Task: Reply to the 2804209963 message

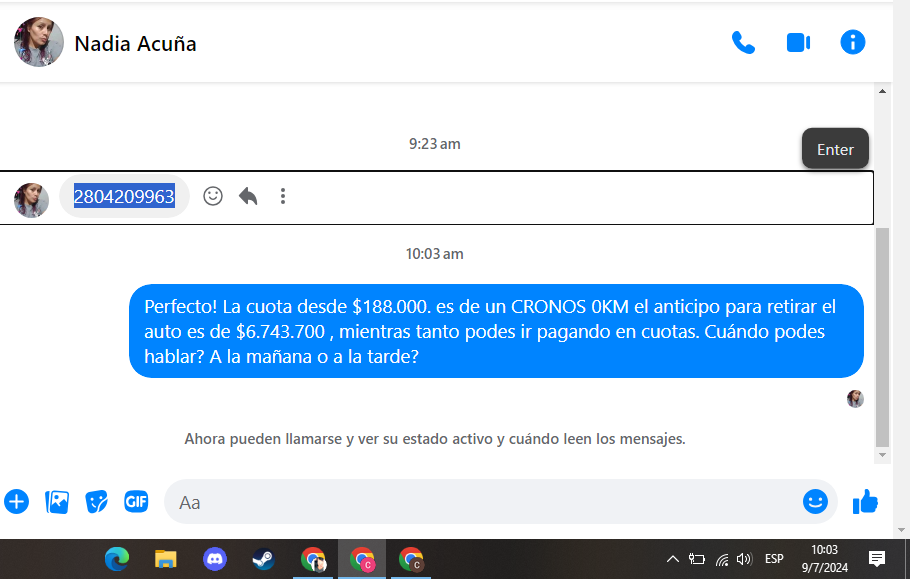Action: [x=248, y=196]
